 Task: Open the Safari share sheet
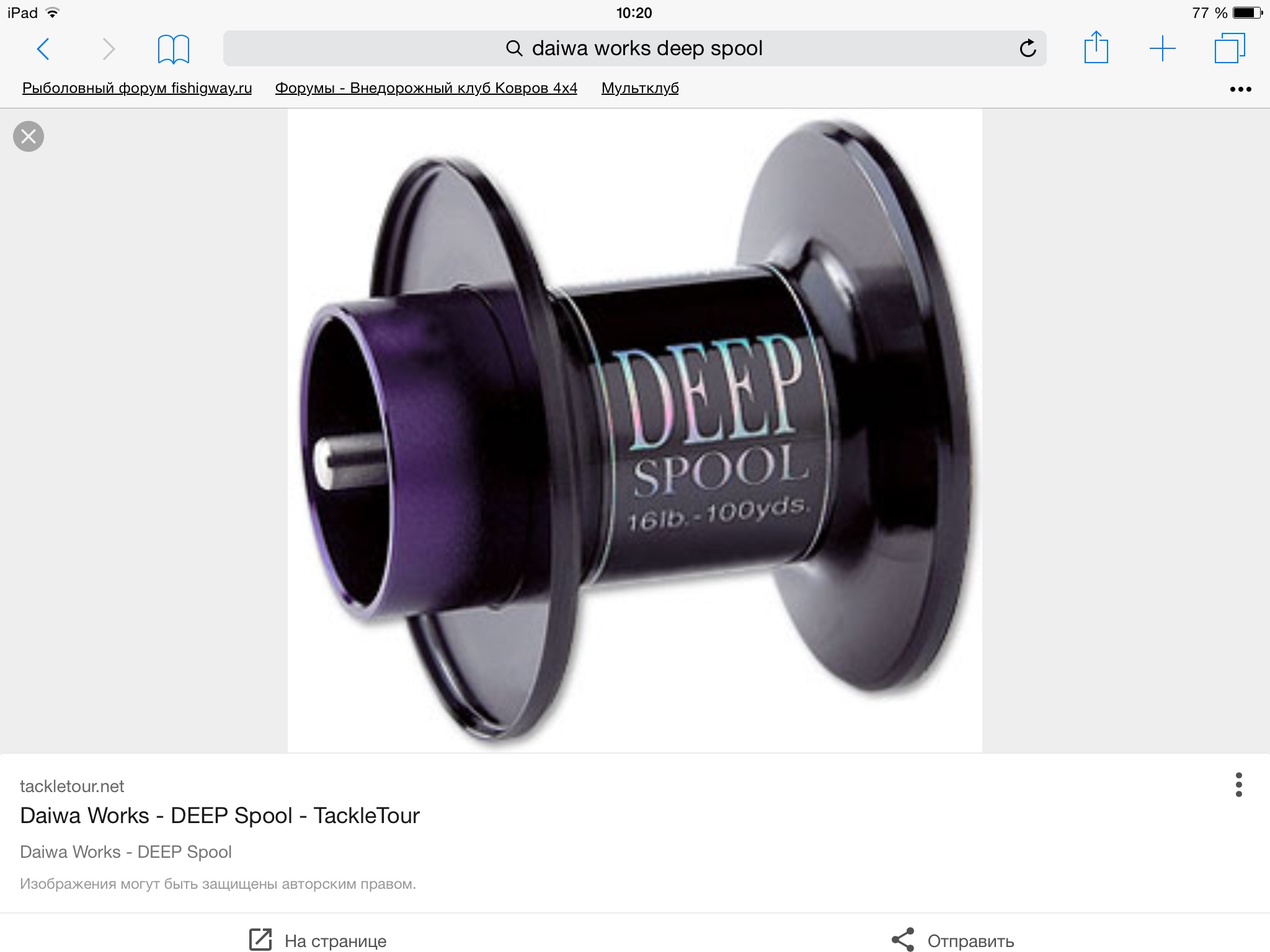click(1096, 48)
